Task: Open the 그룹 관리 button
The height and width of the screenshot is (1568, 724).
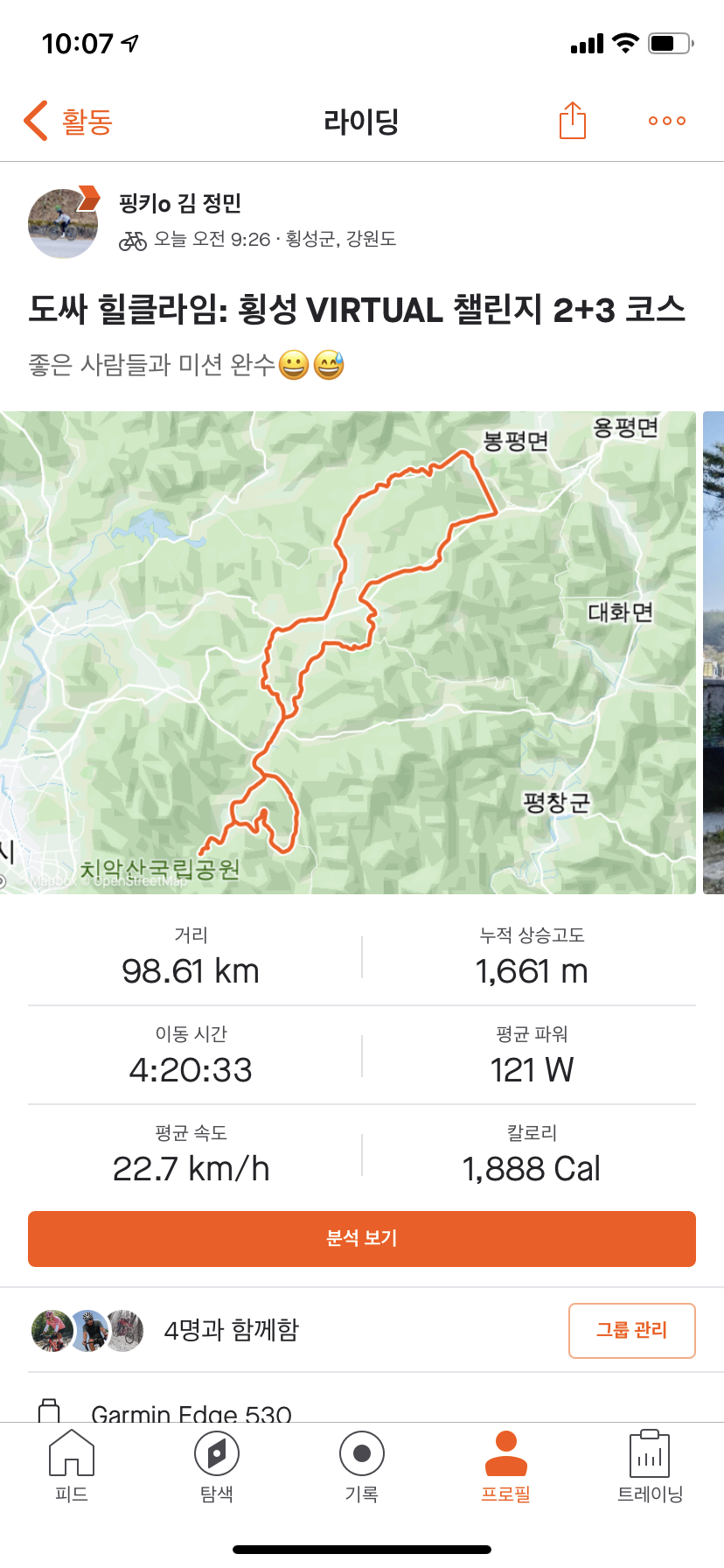Action: (631, 1330)
